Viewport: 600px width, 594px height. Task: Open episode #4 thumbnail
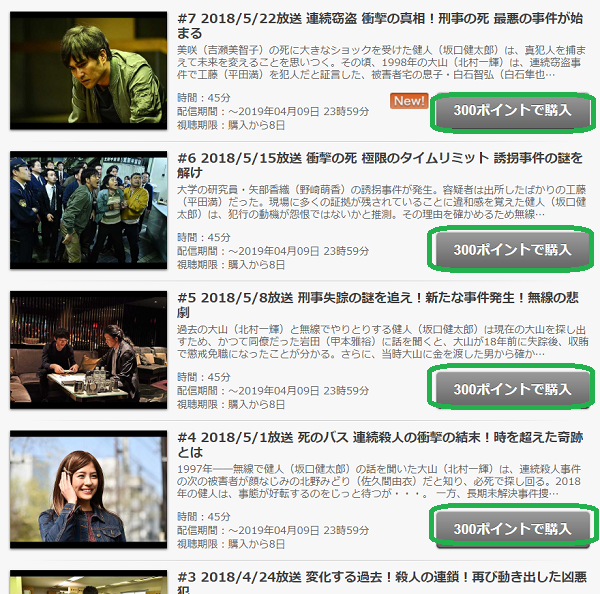(x=89, y=490)
